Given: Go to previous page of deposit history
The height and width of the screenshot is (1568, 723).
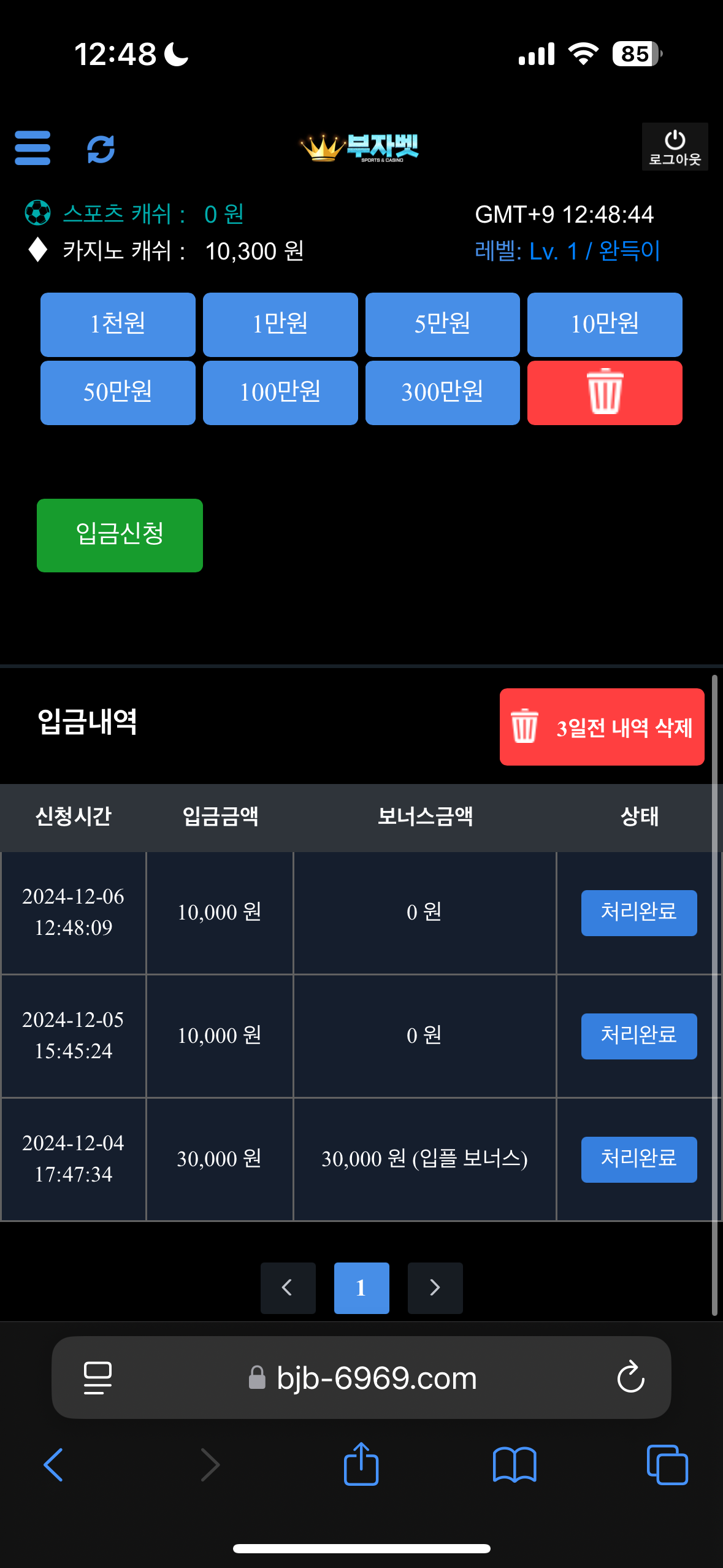Looking at the screenshot, I should tap(288, 1288).
